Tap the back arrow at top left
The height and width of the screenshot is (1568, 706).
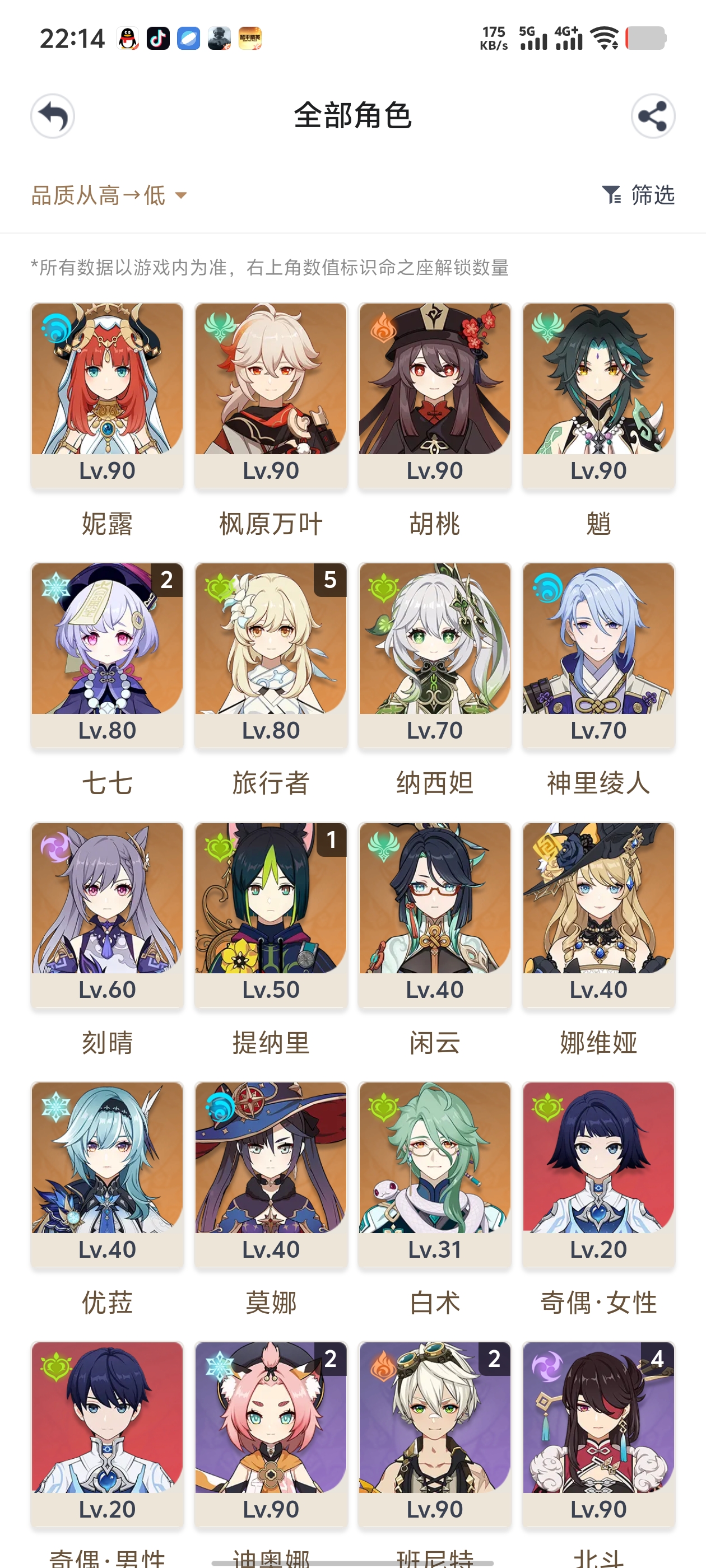point(52,117)
